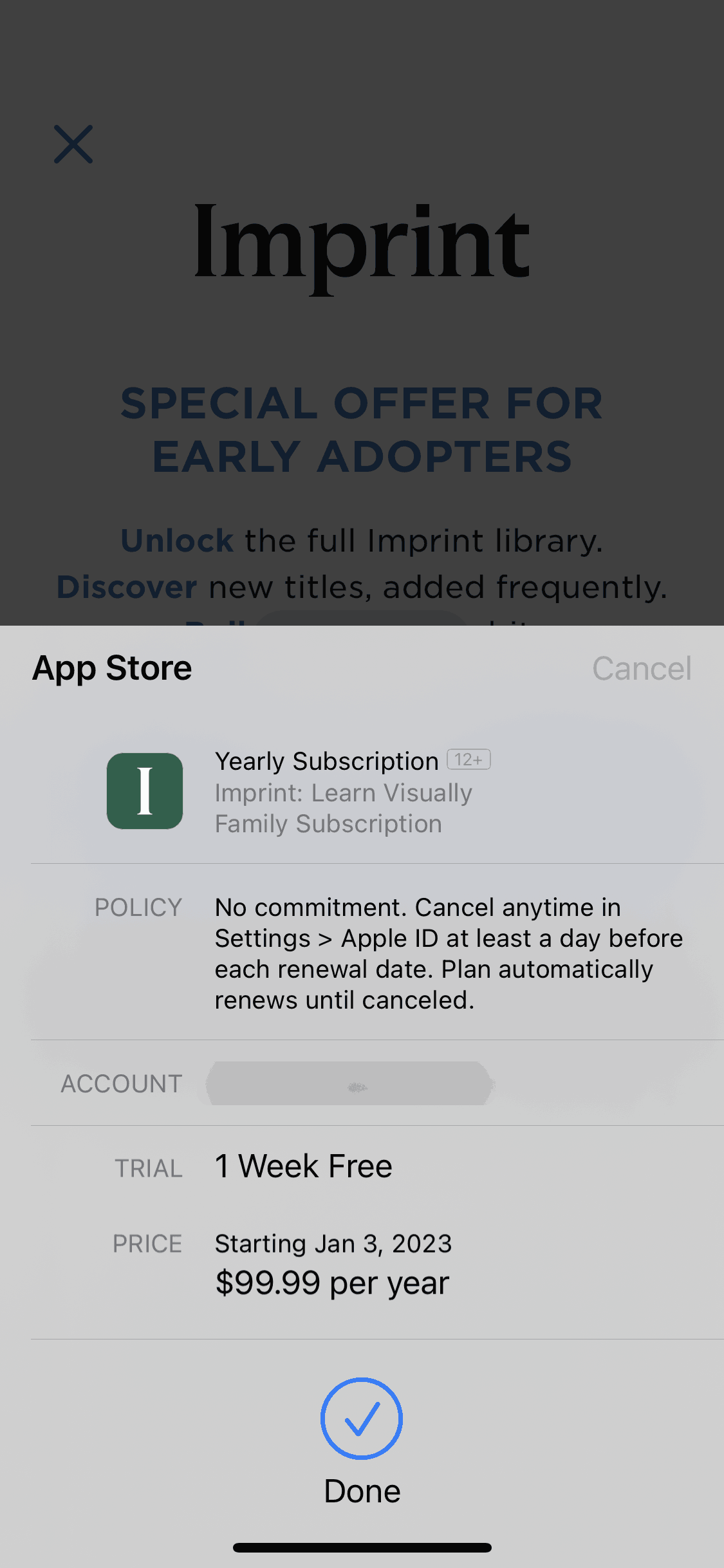Close the Imprint offer with the X
724x1568 pixels.
[x=73, y=144]
